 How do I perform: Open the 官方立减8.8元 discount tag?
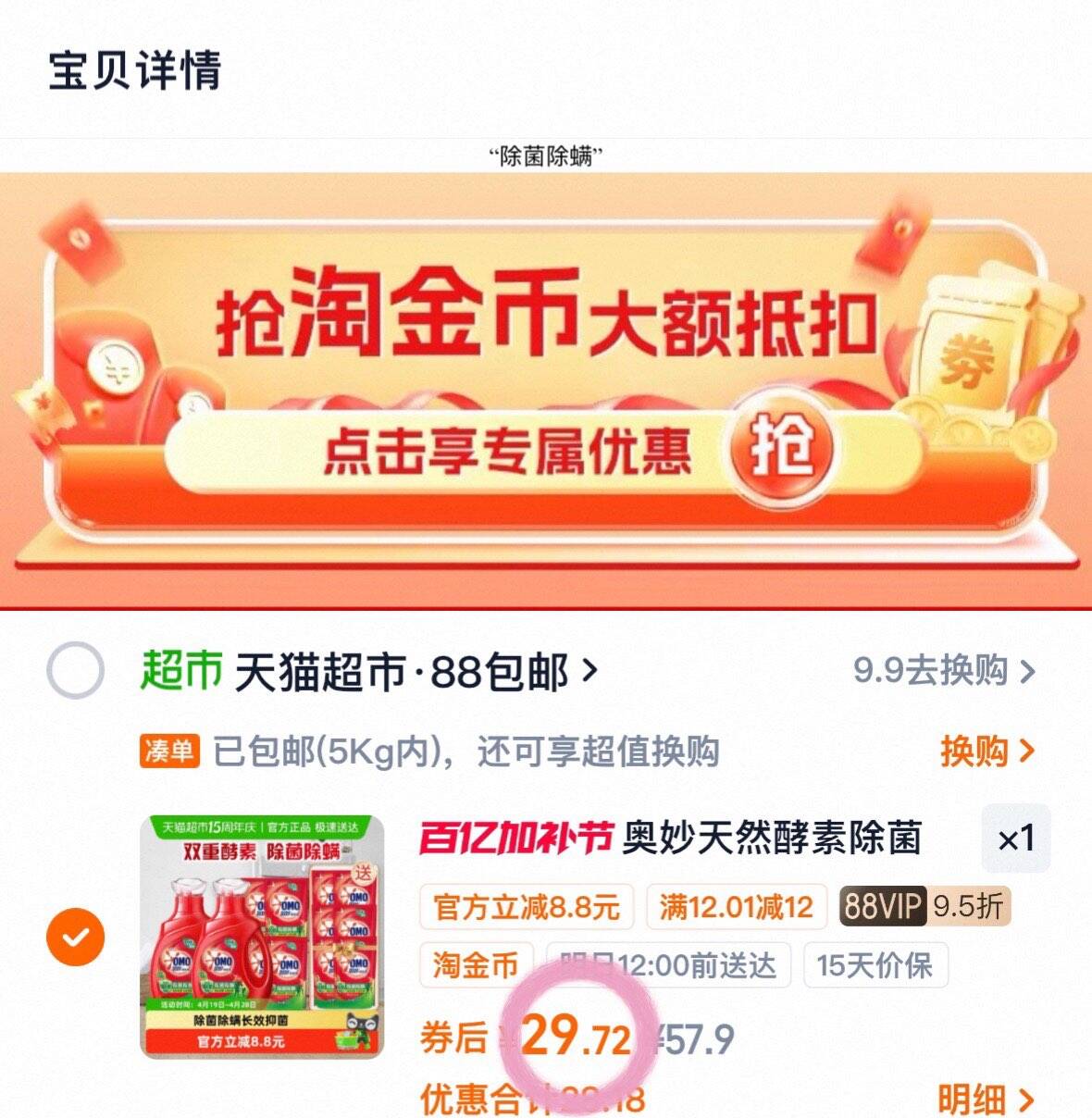click(x=526, y=907)
